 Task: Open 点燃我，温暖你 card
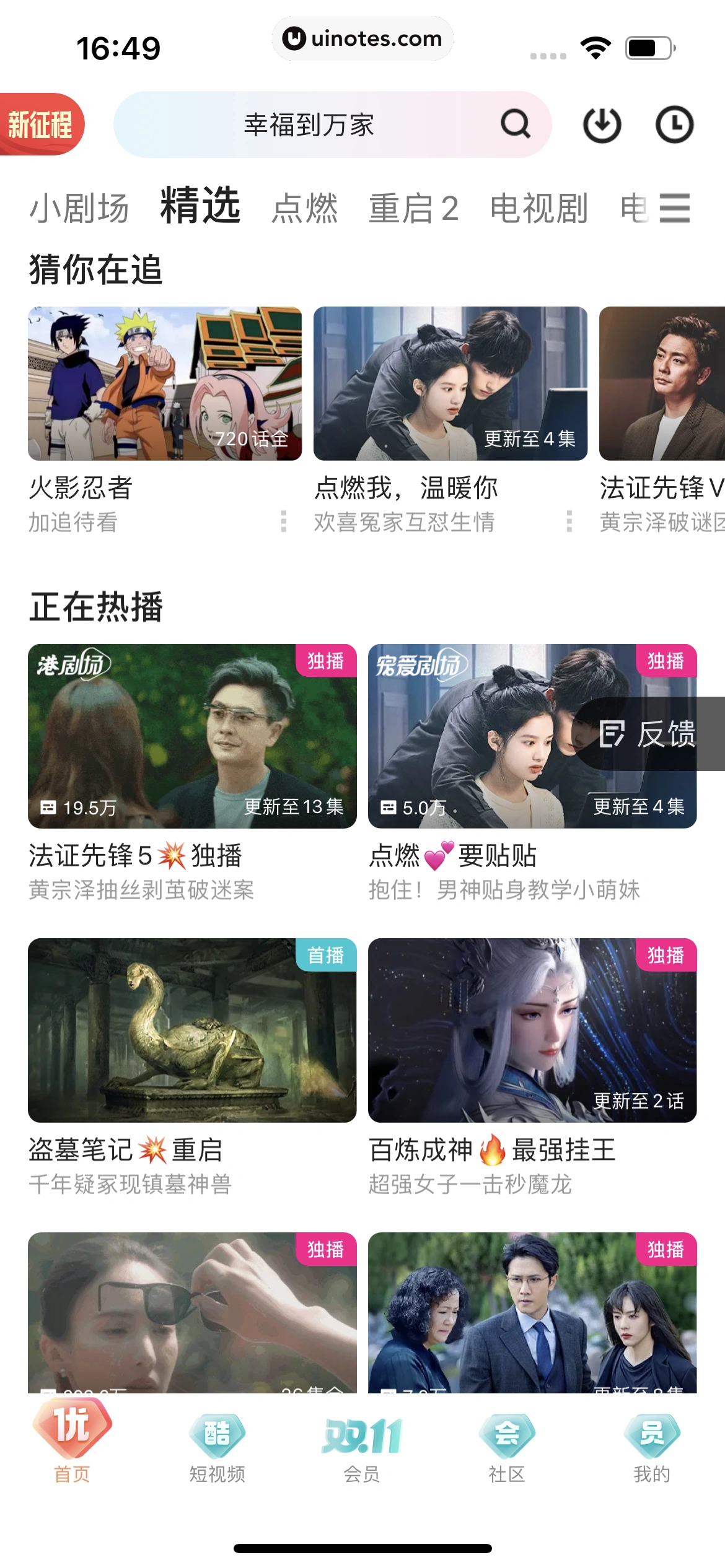450,384
